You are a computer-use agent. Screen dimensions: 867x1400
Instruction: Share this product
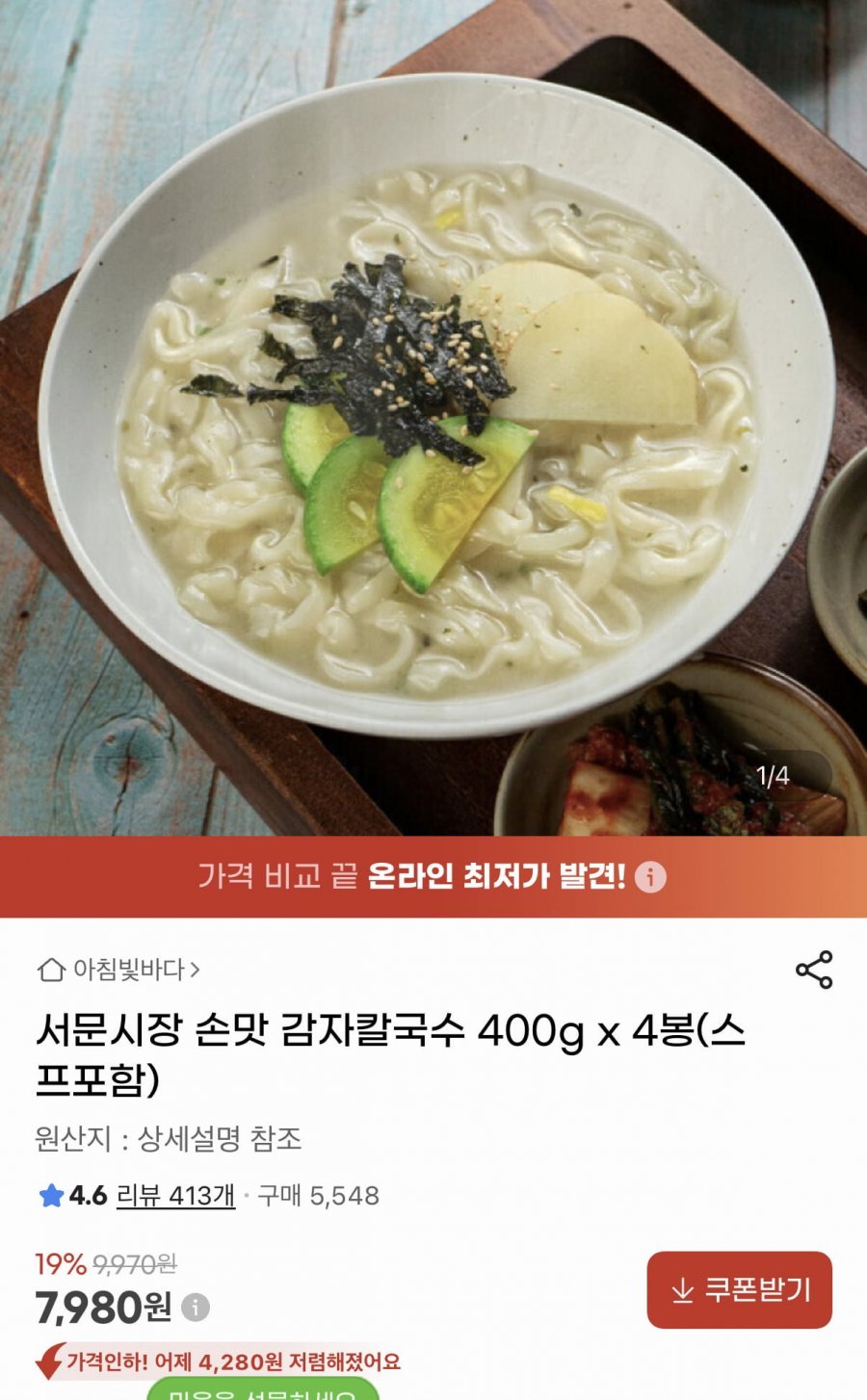pyautogui.click(x=814, y=970)
